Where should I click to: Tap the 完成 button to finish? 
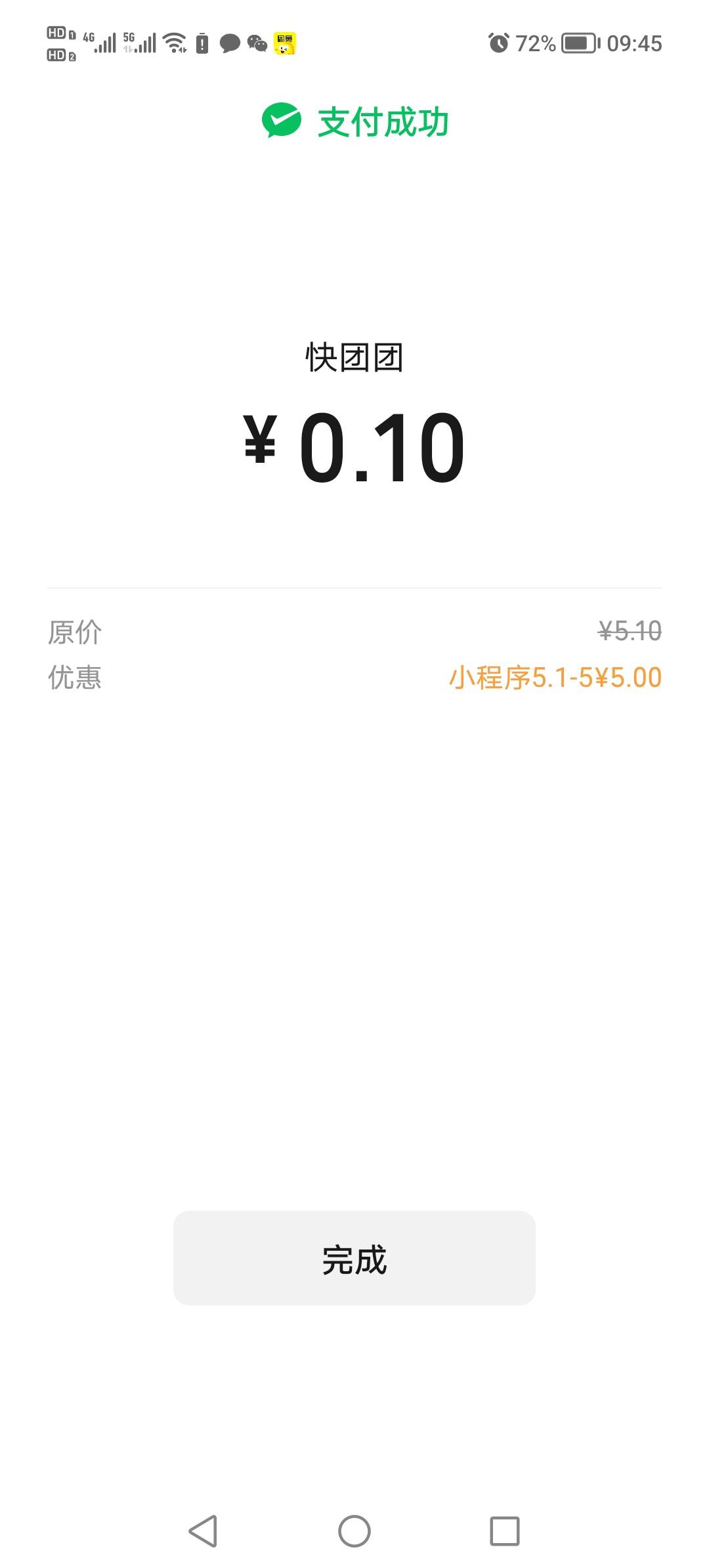354,1258
